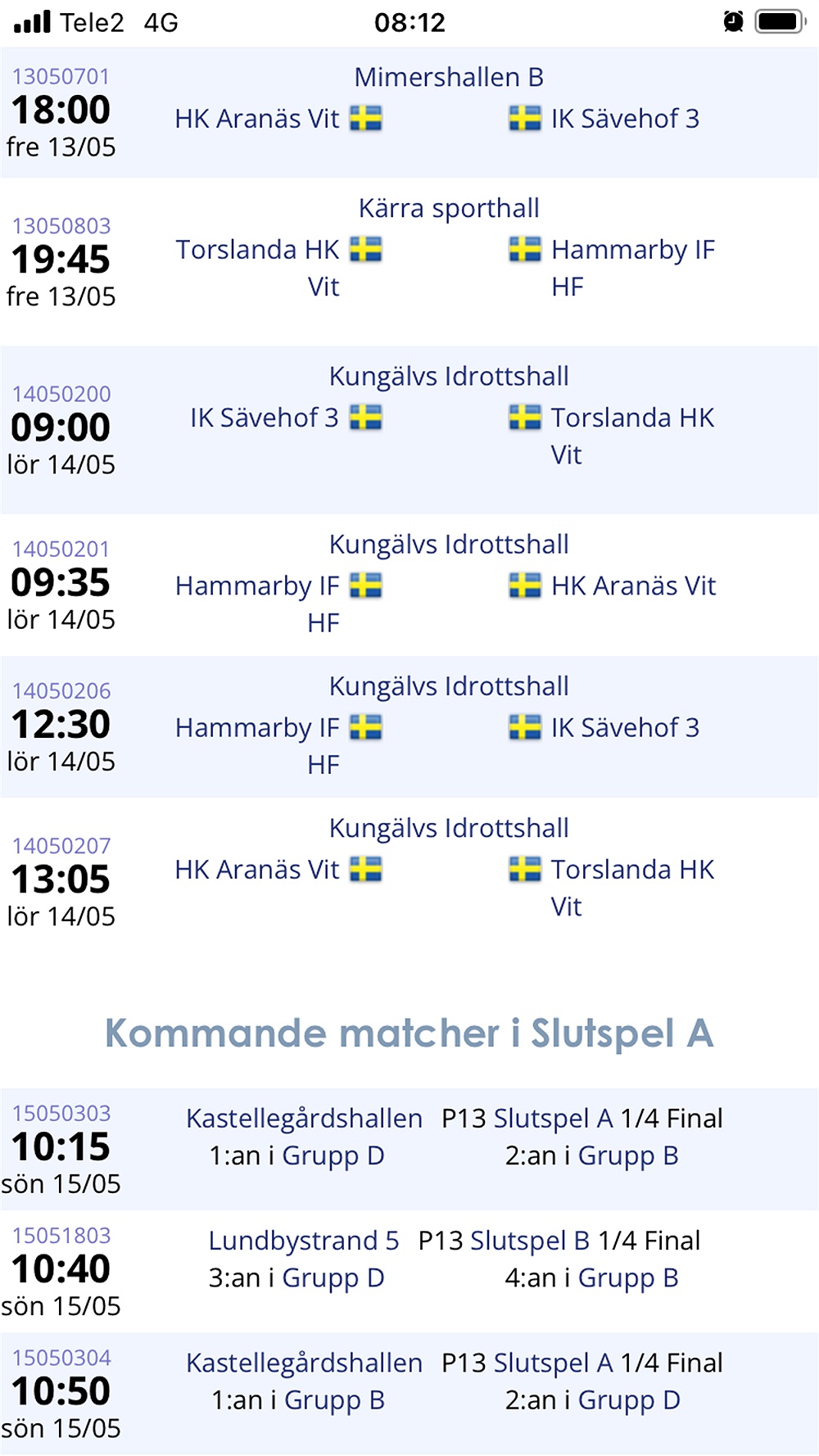Viewport: 819px width, 1456px height.
Task: Open Kungälvs Idrottshall venue for the 13:05 match
Action: pyautogui.click(x=449, y=828)
